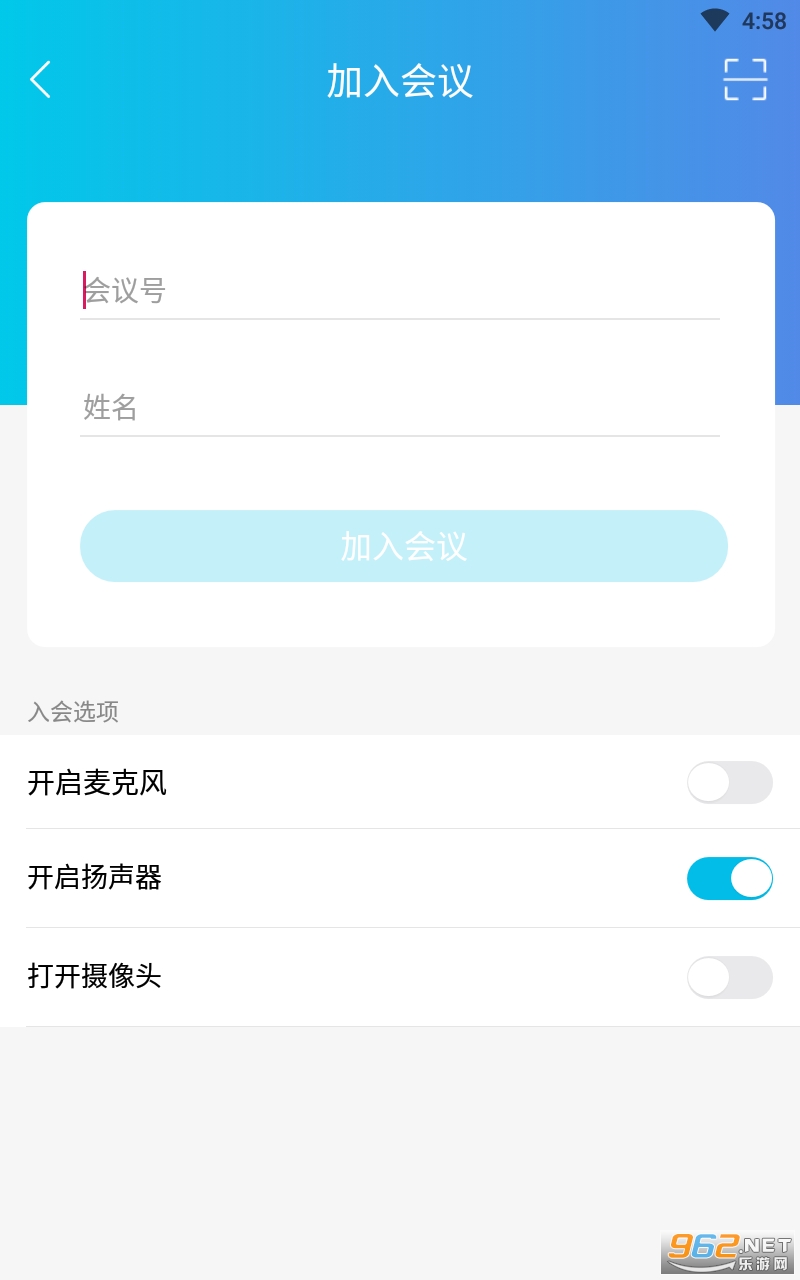Image resolution: width=800 pixels, height=1280 pixels.
Task: Focus the 会议号 meeting number field
Action: [x=400, y=291]
